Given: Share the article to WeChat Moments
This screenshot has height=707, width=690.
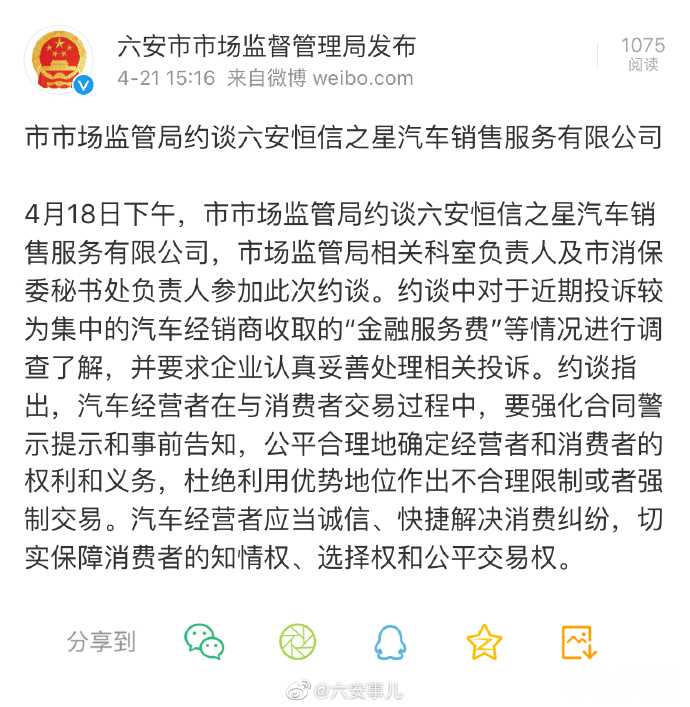Looking at the screenshot, I should tap(297, 641).
